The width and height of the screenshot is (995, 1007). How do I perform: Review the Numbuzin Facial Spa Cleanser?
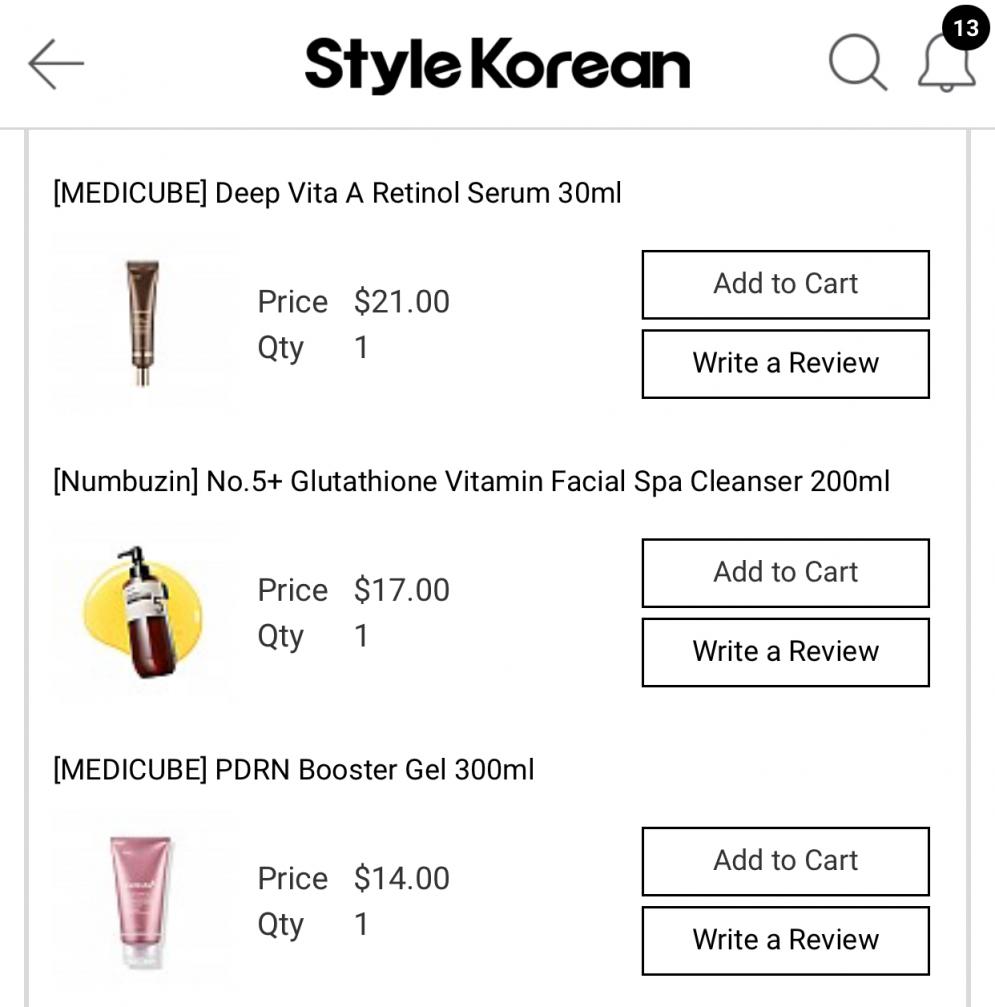click(x=785, y=652)
